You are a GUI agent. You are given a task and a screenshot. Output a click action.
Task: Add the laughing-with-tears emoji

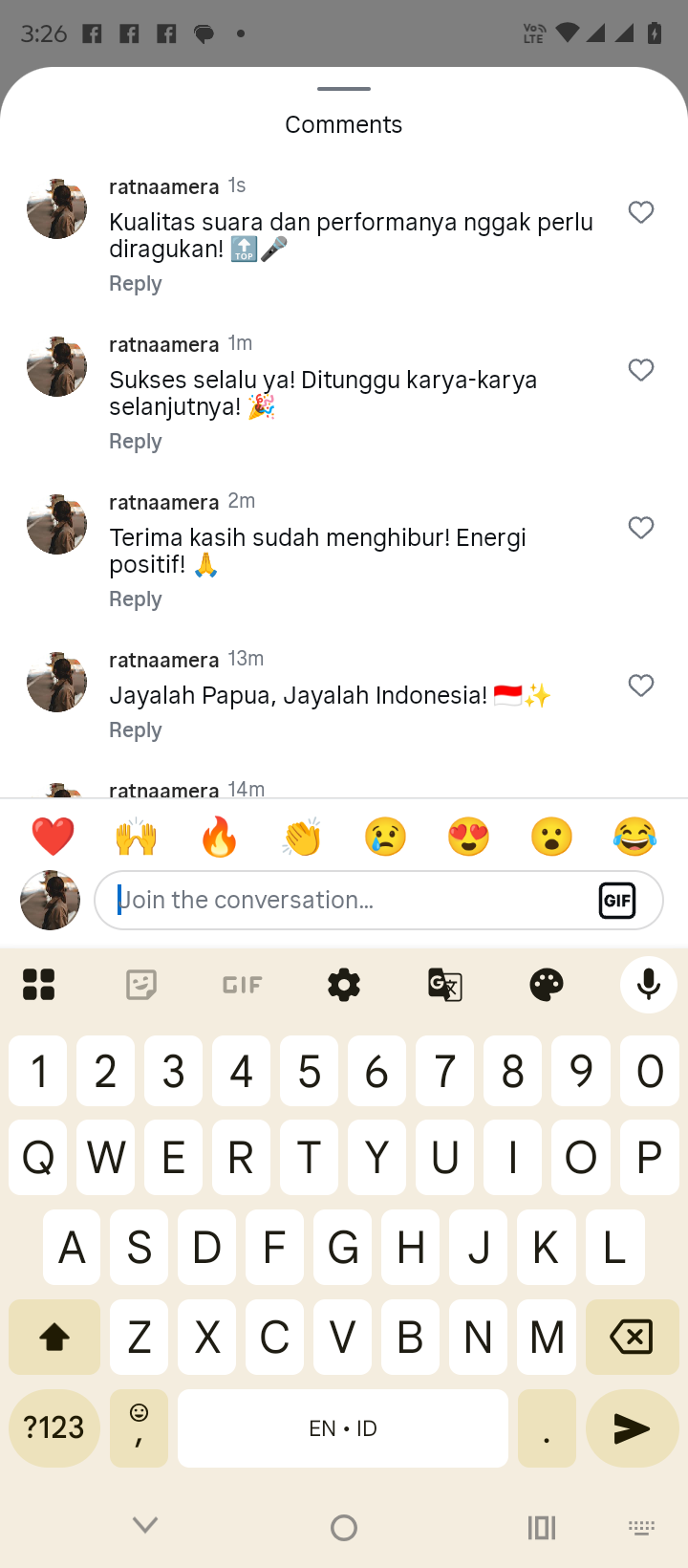635,837
